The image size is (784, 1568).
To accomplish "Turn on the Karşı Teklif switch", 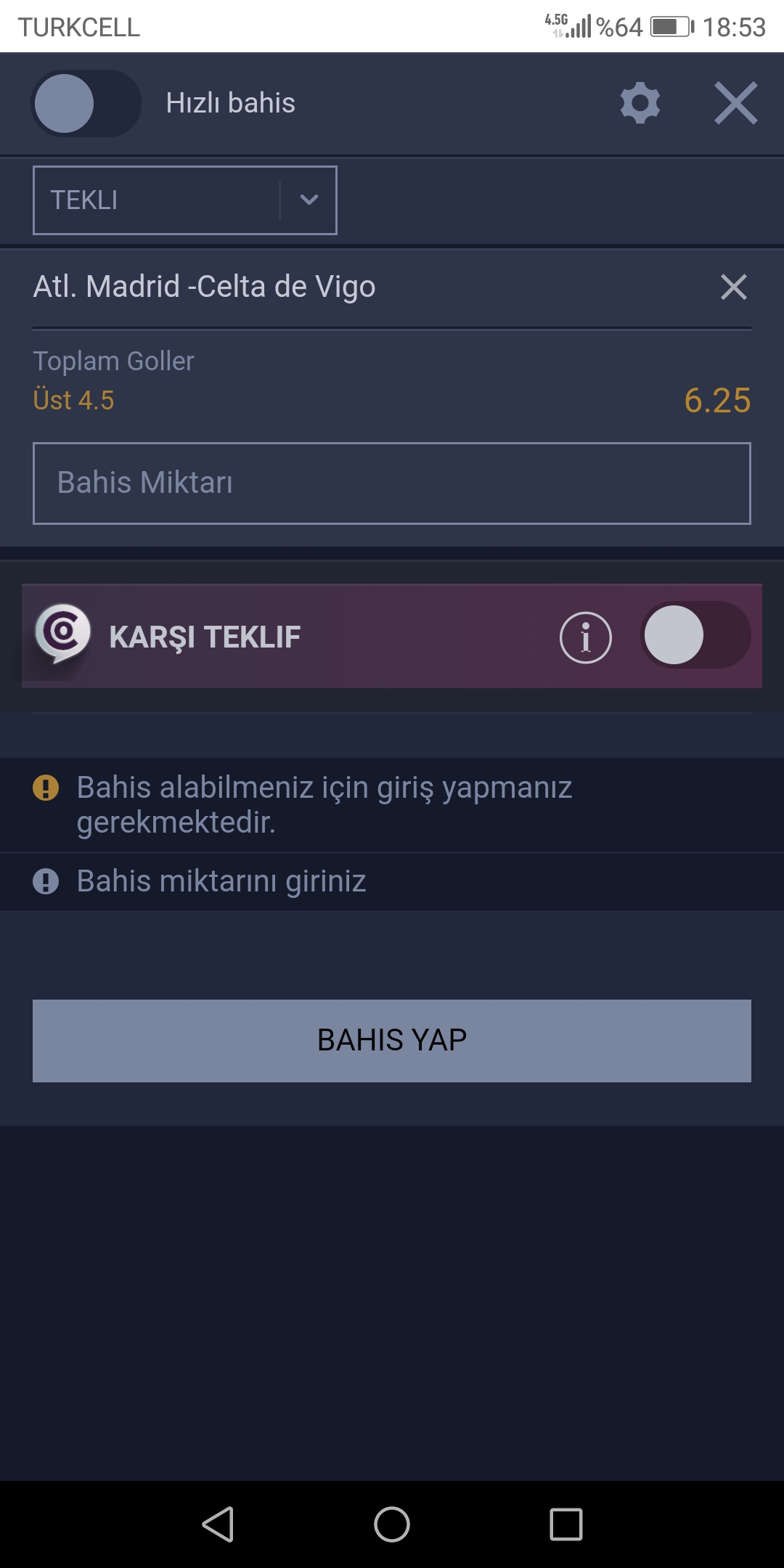I will [695, 635].
